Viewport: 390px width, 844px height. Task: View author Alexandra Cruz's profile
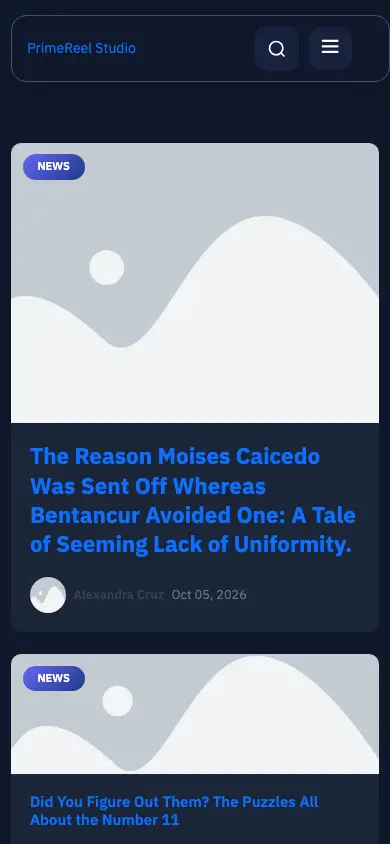118,595
